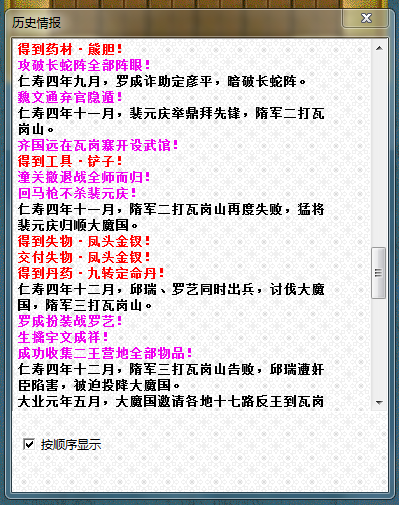
Task: Tap the scrollbar down arrow
Action: click(x=379, y=402)
